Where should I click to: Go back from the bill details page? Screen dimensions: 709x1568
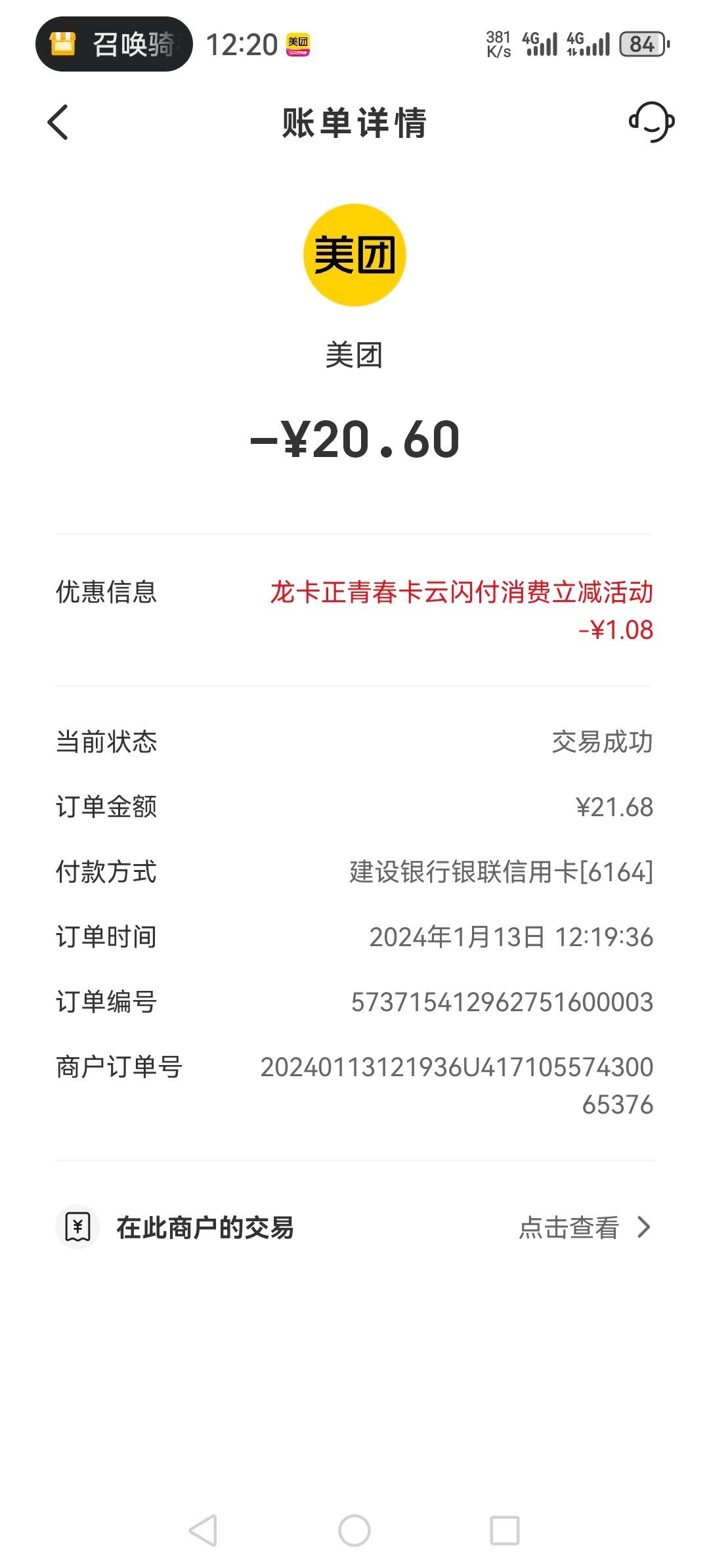click(58, 122)
